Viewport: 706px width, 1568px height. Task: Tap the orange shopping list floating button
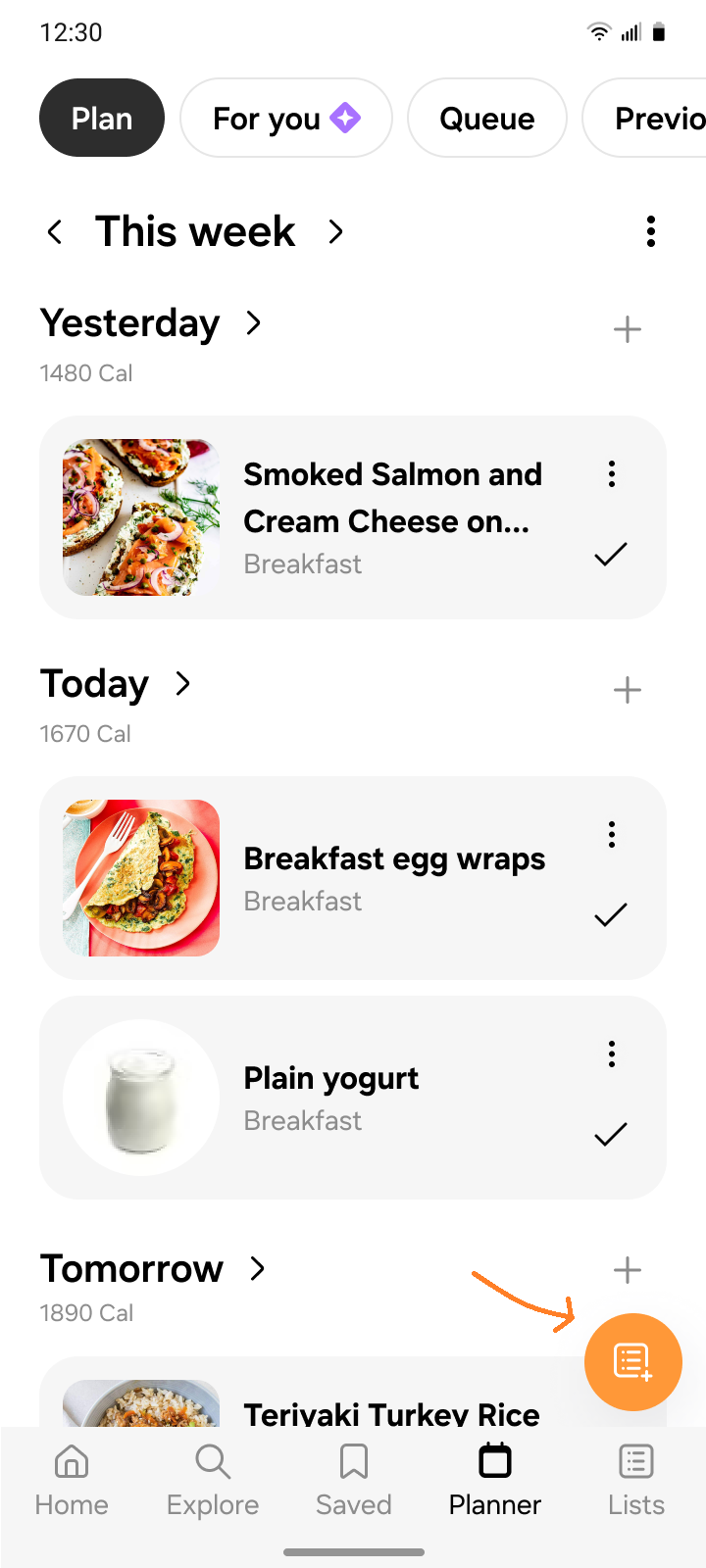pos(633,1362)
